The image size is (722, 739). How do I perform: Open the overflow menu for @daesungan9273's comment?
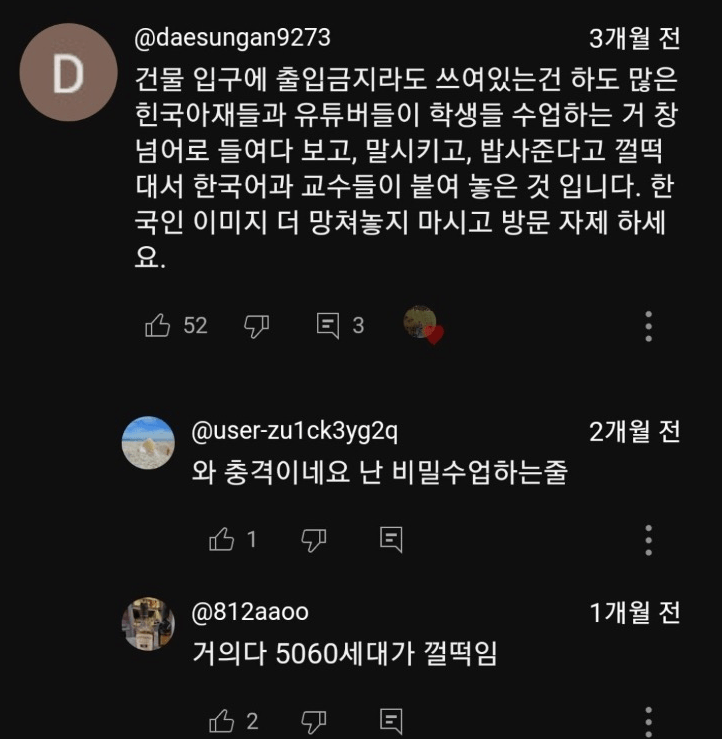(649, 326)
